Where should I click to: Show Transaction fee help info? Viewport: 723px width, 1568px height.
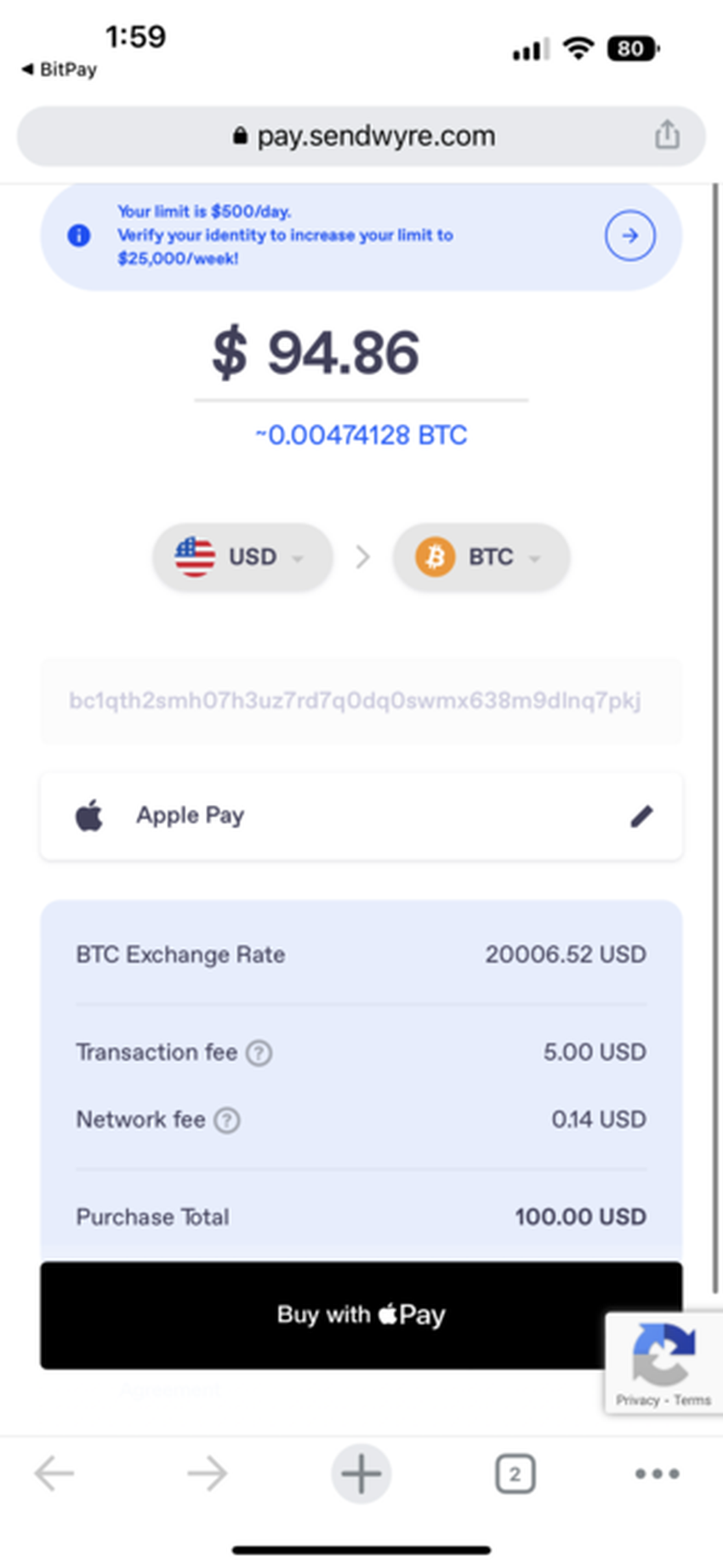(259, 1053)
